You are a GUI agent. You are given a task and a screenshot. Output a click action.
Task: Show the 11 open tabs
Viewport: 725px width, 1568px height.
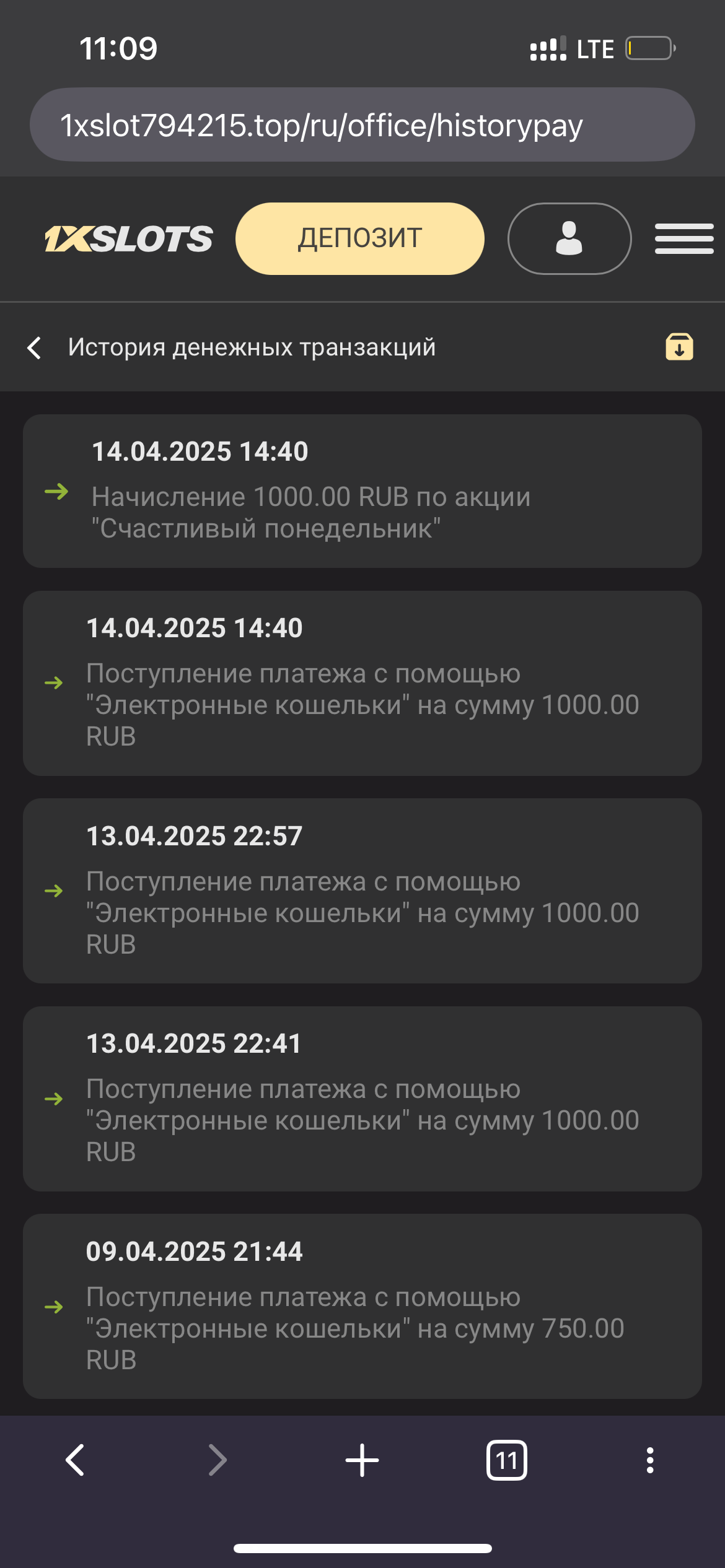(506, 1460)
